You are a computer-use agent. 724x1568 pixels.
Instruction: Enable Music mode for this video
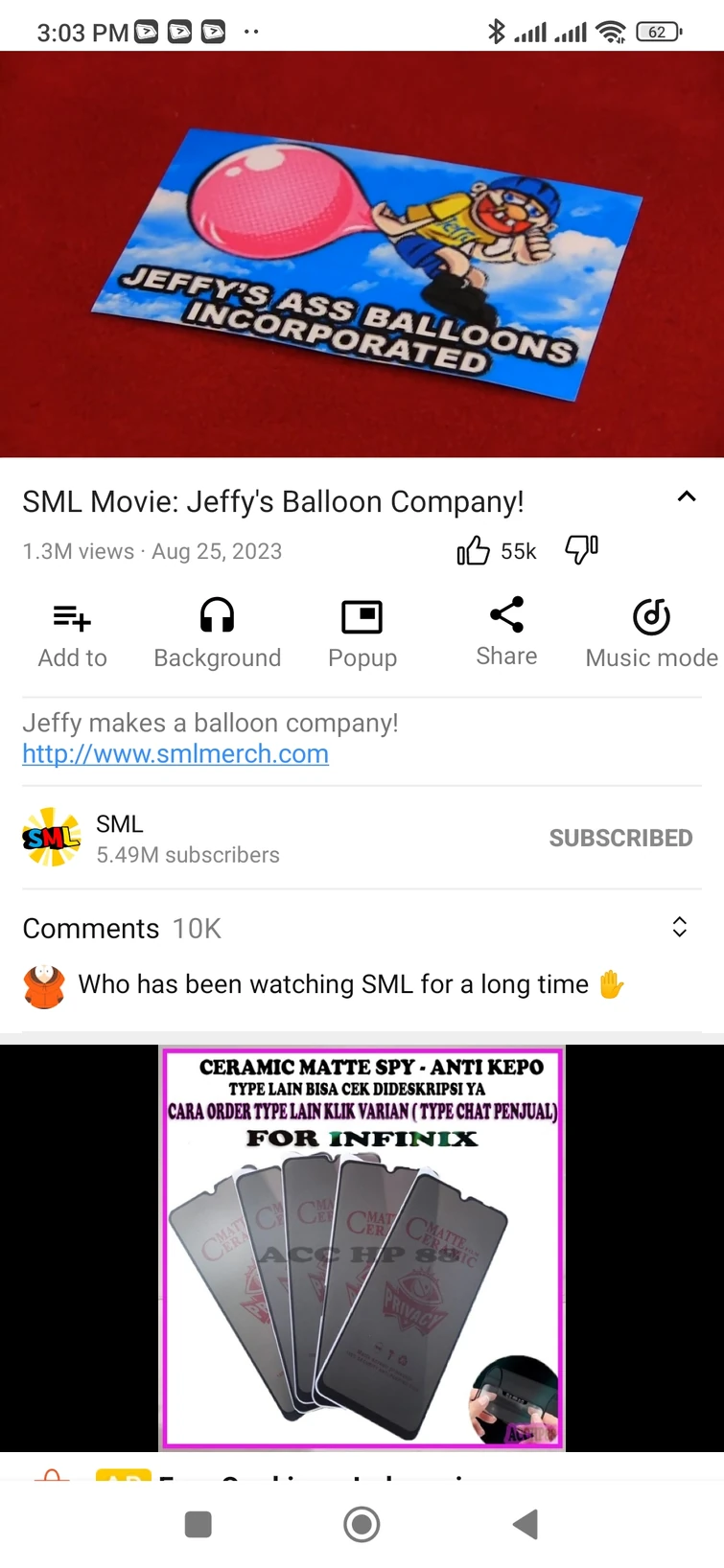click(x=650, y=633)
